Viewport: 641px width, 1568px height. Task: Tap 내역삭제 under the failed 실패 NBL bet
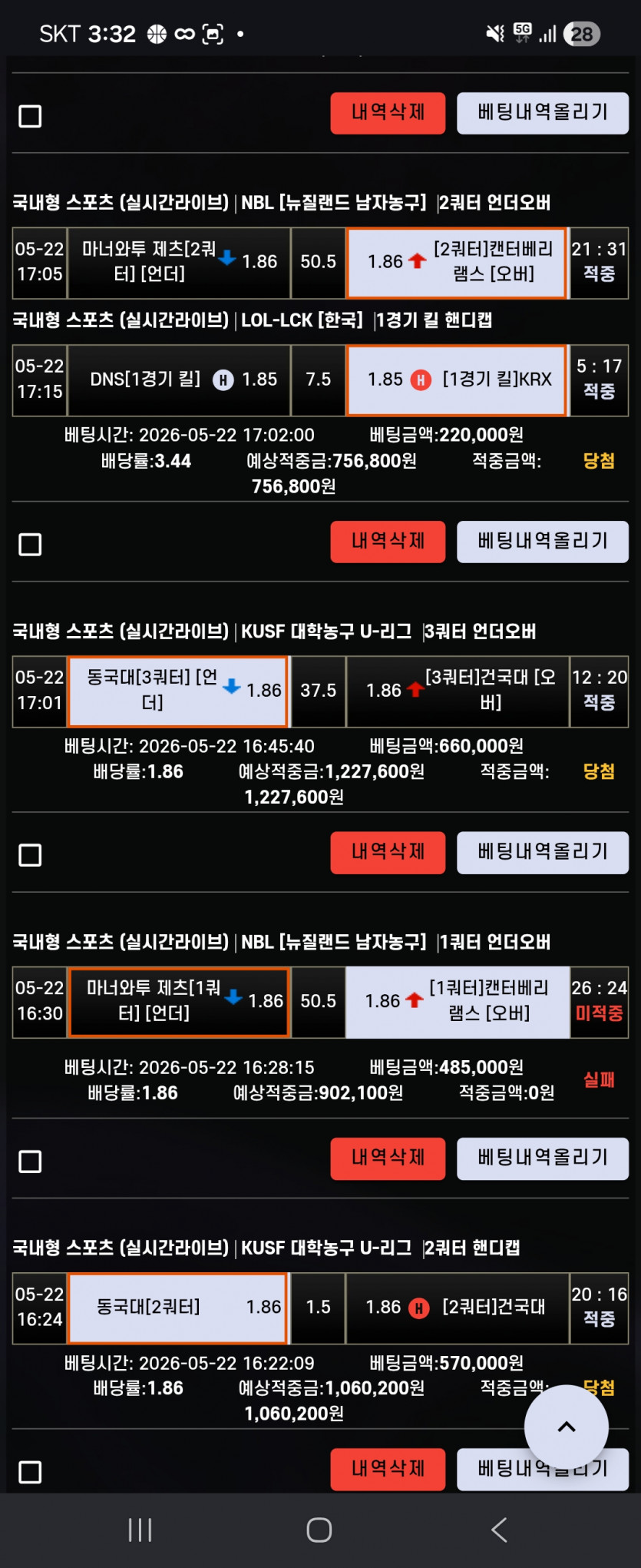[388, 1158]
